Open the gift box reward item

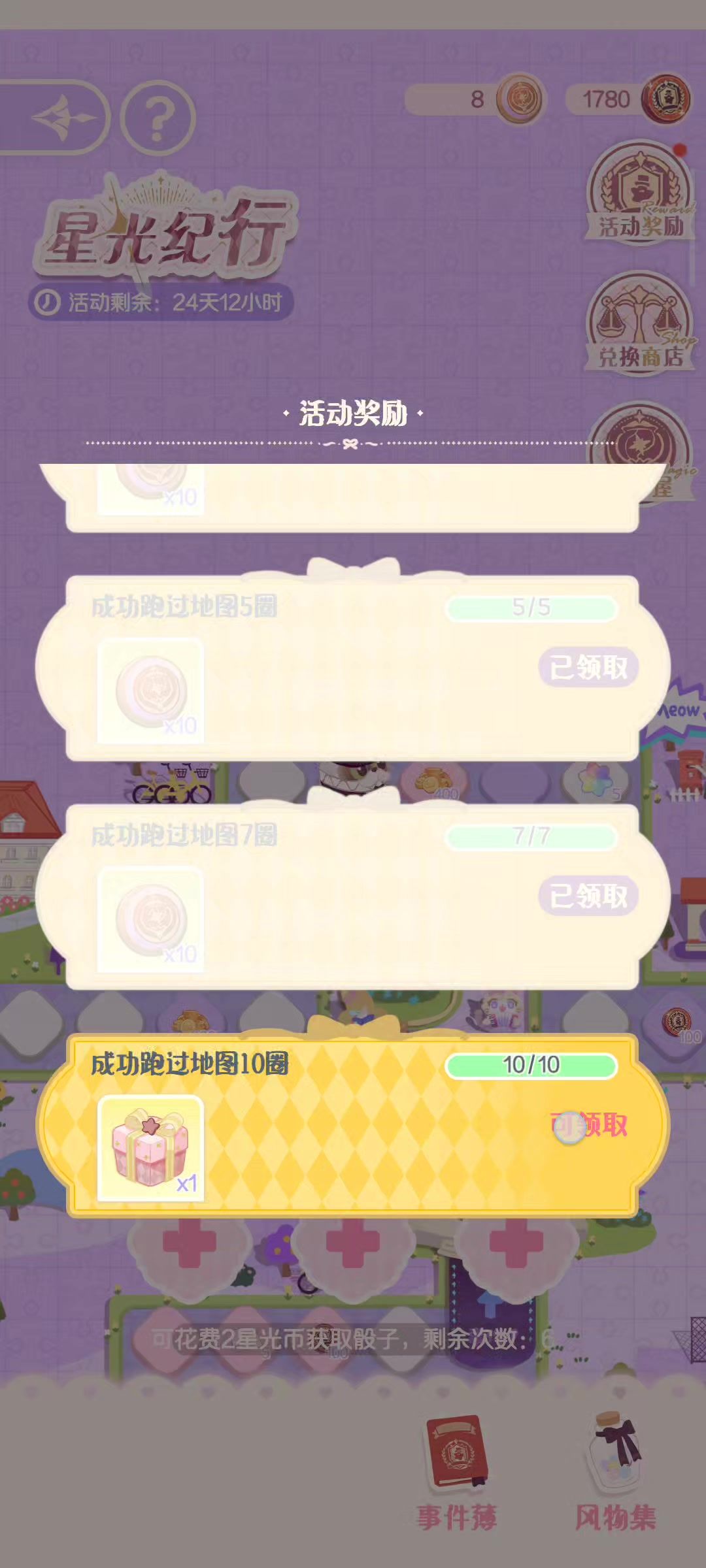[150, 1148]
